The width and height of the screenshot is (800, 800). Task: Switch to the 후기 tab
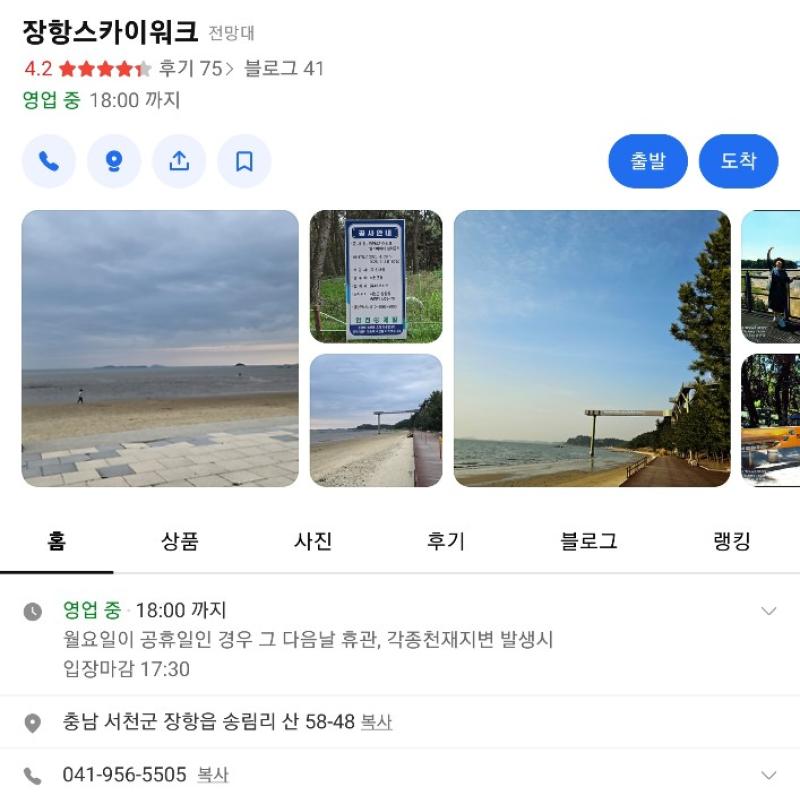point(446,542)
